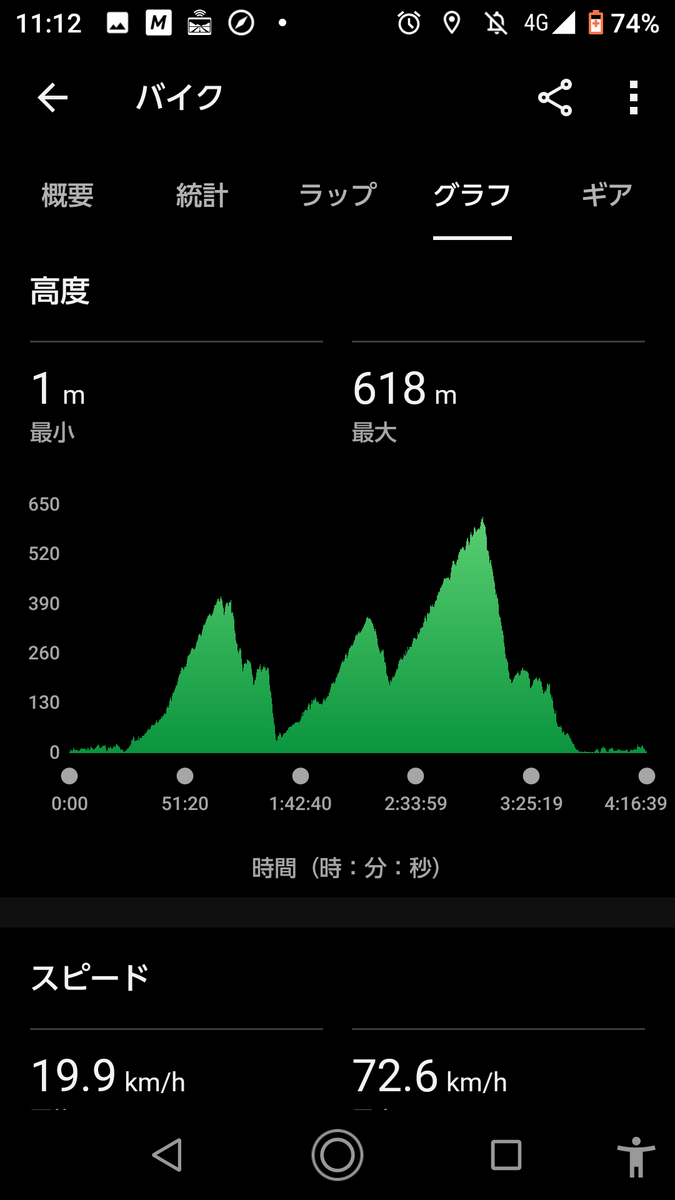Go back using the arrow icon
Image resolution: width=675 pixels, height=1200 pixels.
(x=52, y=97)
